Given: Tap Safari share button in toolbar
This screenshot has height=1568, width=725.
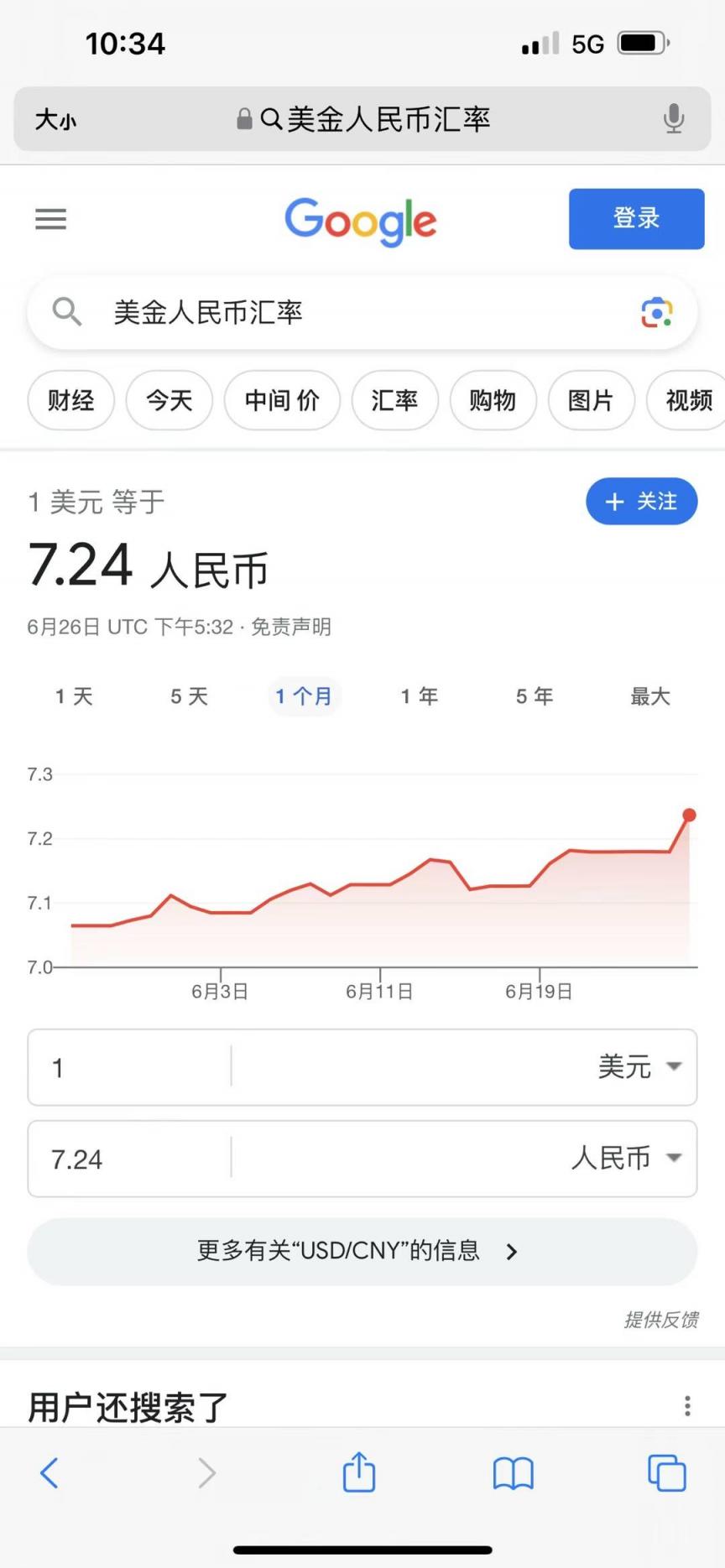Looking at the screenshot, I should (359, 1472).
